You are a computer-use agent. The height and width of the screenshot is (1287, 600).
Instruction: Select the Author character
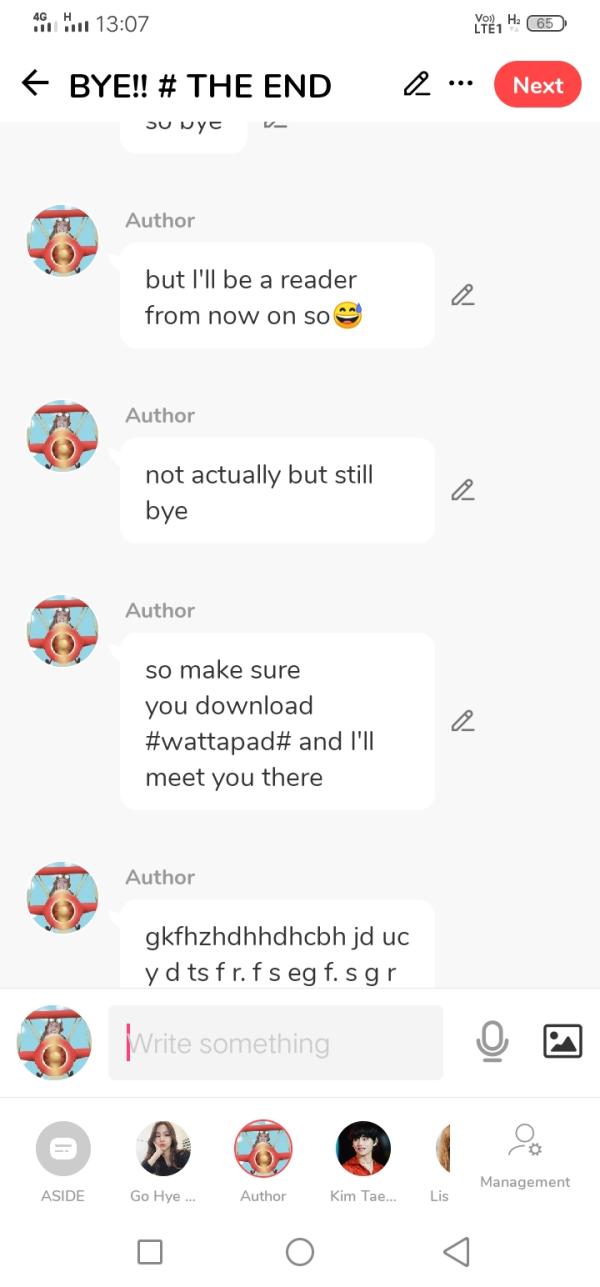263,1158
